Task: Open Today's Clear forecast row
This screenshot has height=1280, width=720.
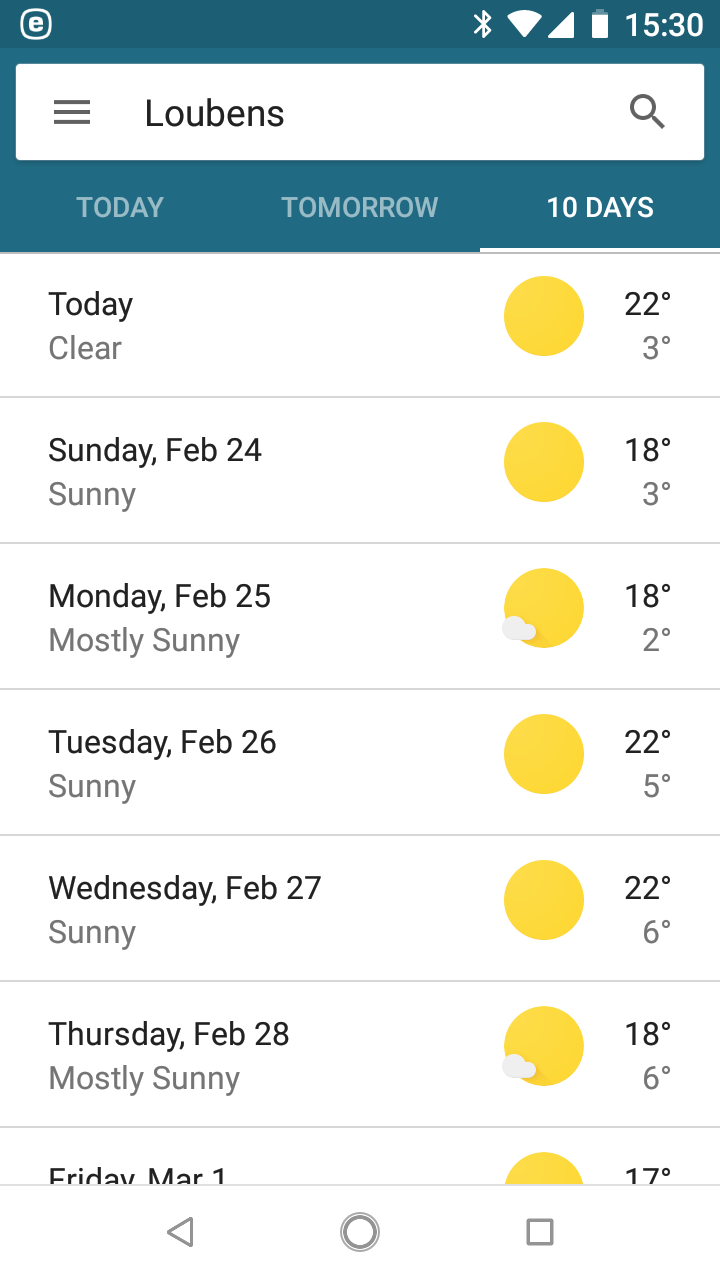Action: [x=360, y=325]
